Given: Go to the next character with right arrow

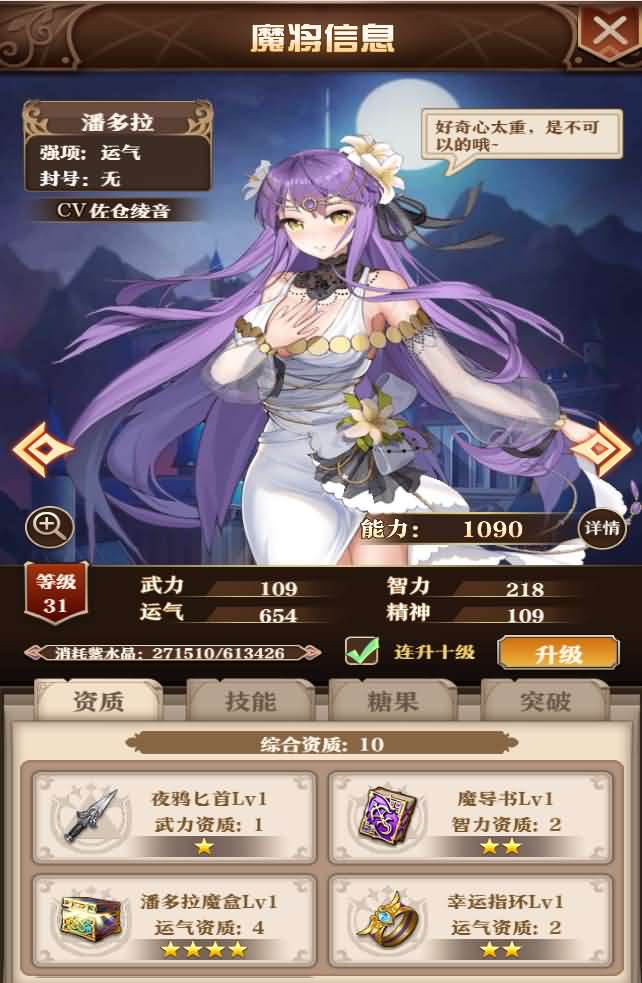Looking at the screenshot, I should click(x=600, y=449).
